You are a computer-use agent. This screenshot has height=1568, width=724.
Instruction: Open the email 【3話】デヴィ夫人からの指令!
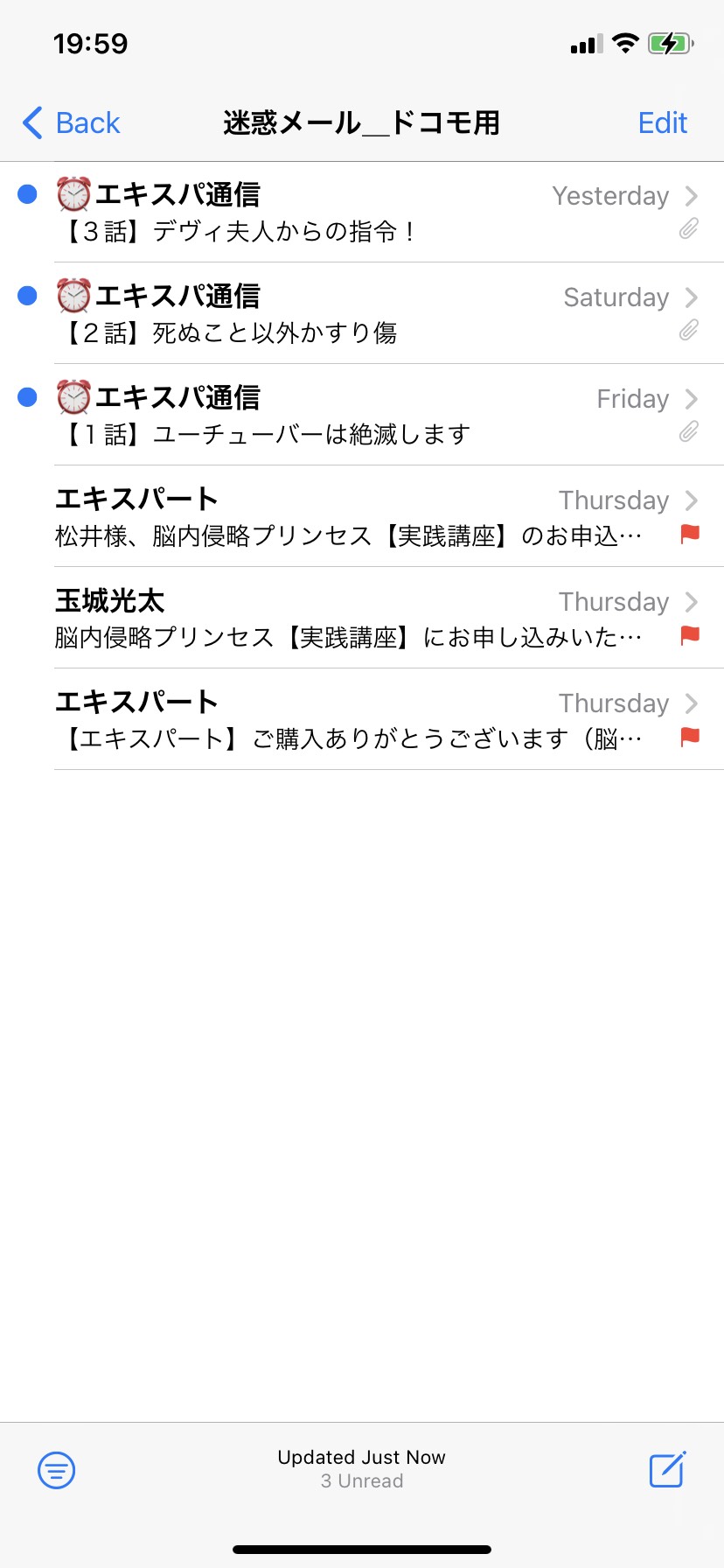pos(362,212)
